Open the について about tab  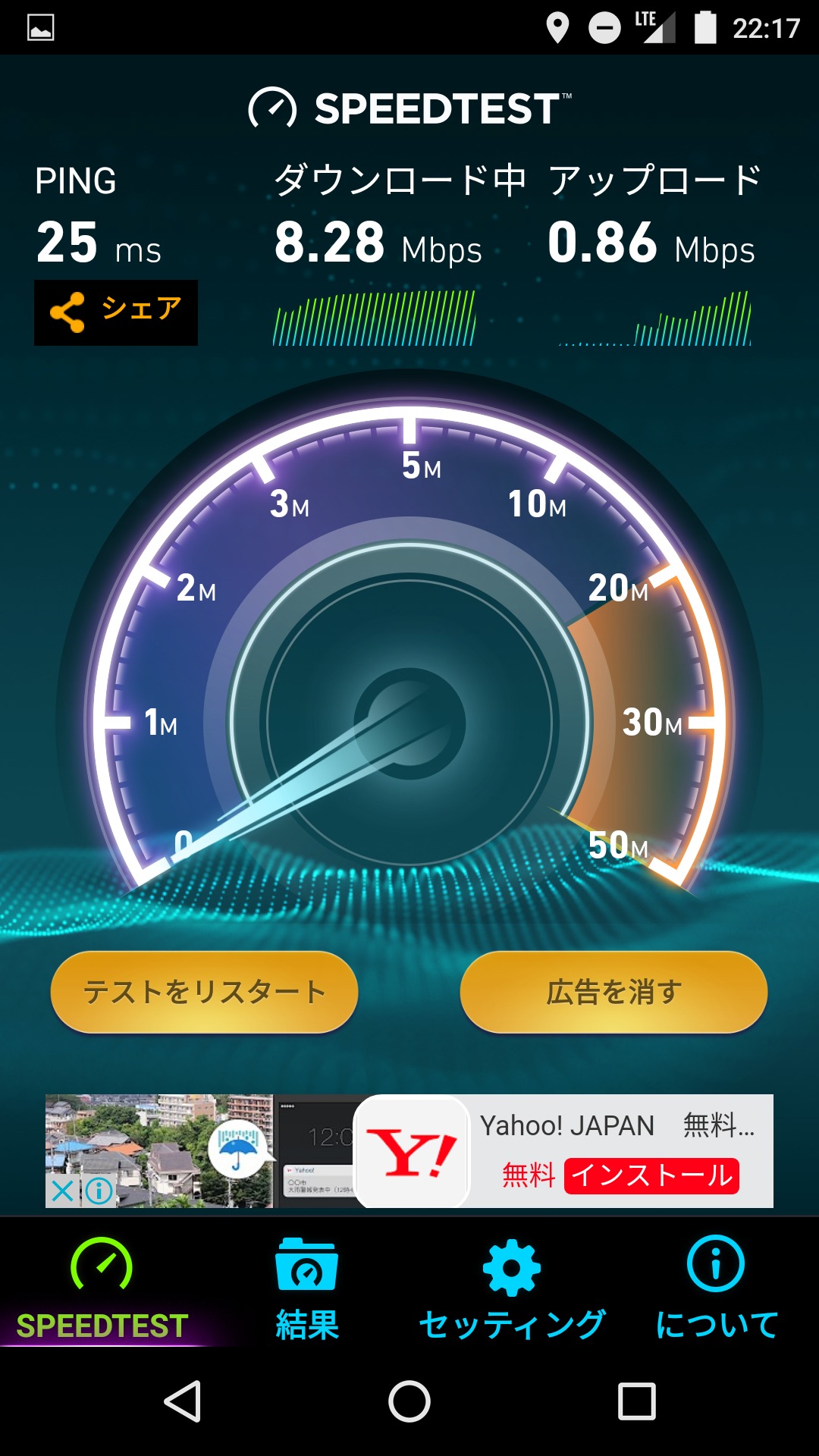point(716,1289)
